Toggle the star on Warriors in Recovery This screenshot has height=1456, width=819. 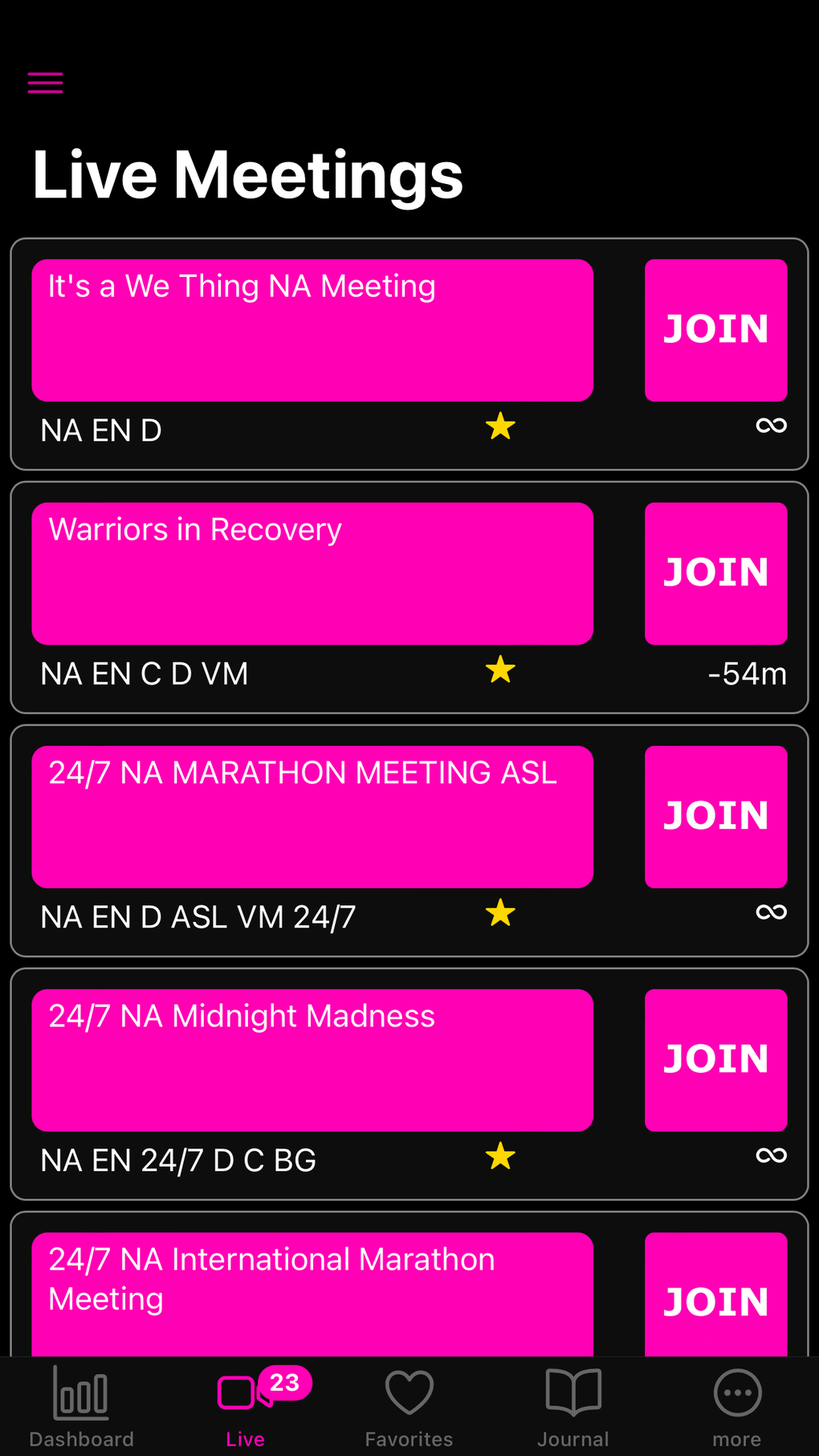499,670
